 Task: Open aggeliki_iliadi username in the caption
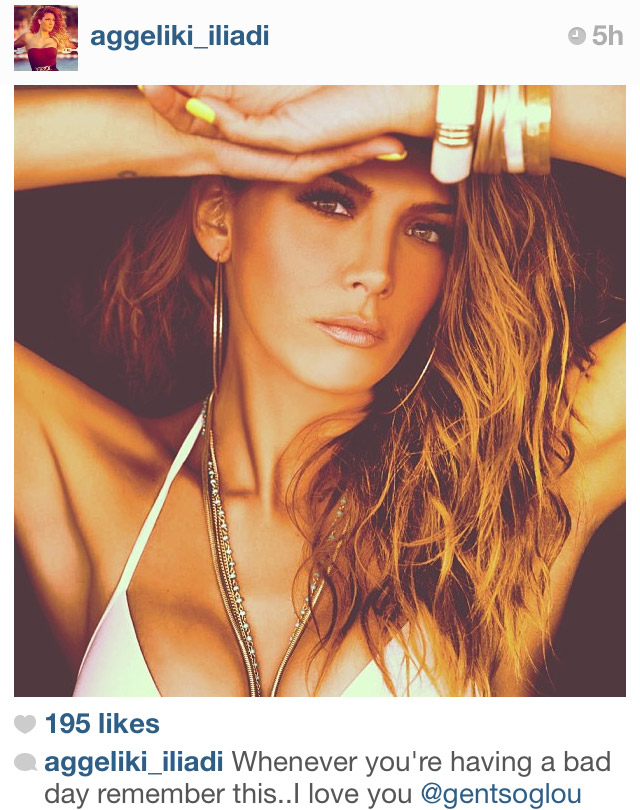pos(134,763)
